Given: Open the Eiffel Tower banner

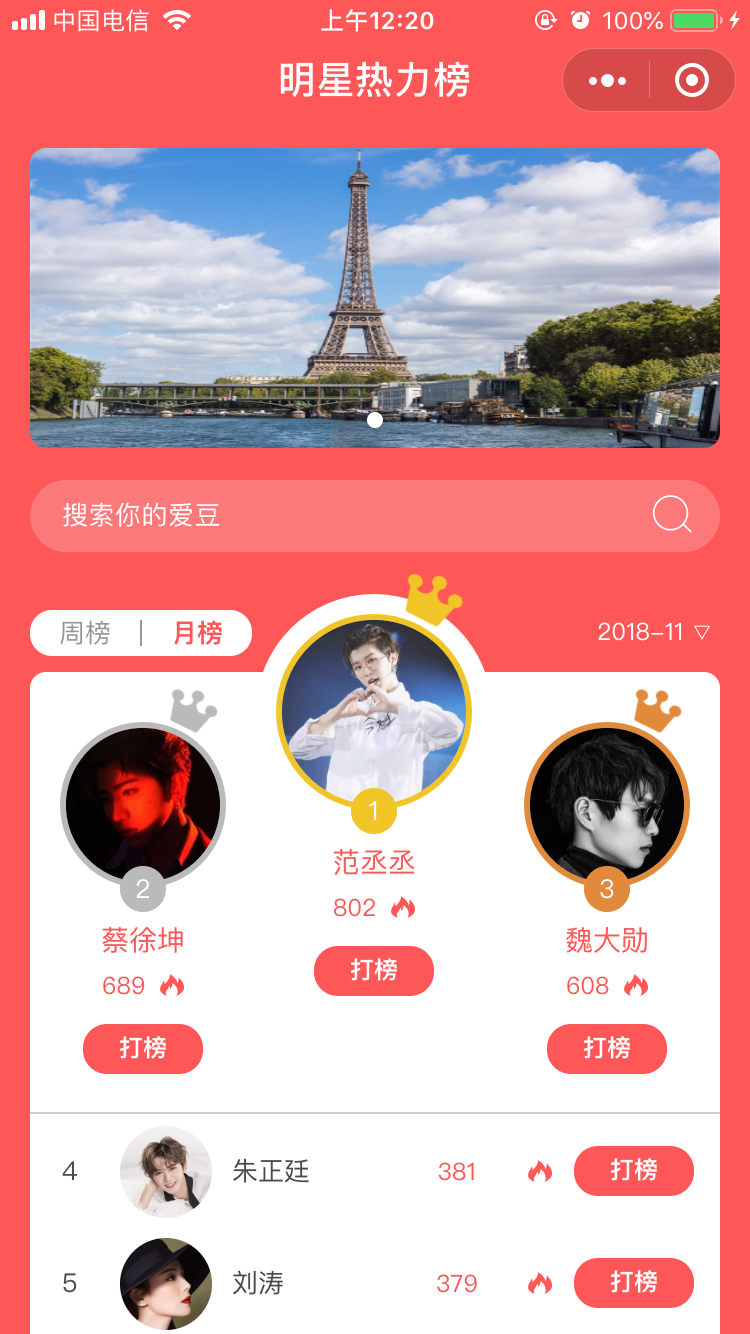Looking at the screenshot, I should (x=375, y=297).
